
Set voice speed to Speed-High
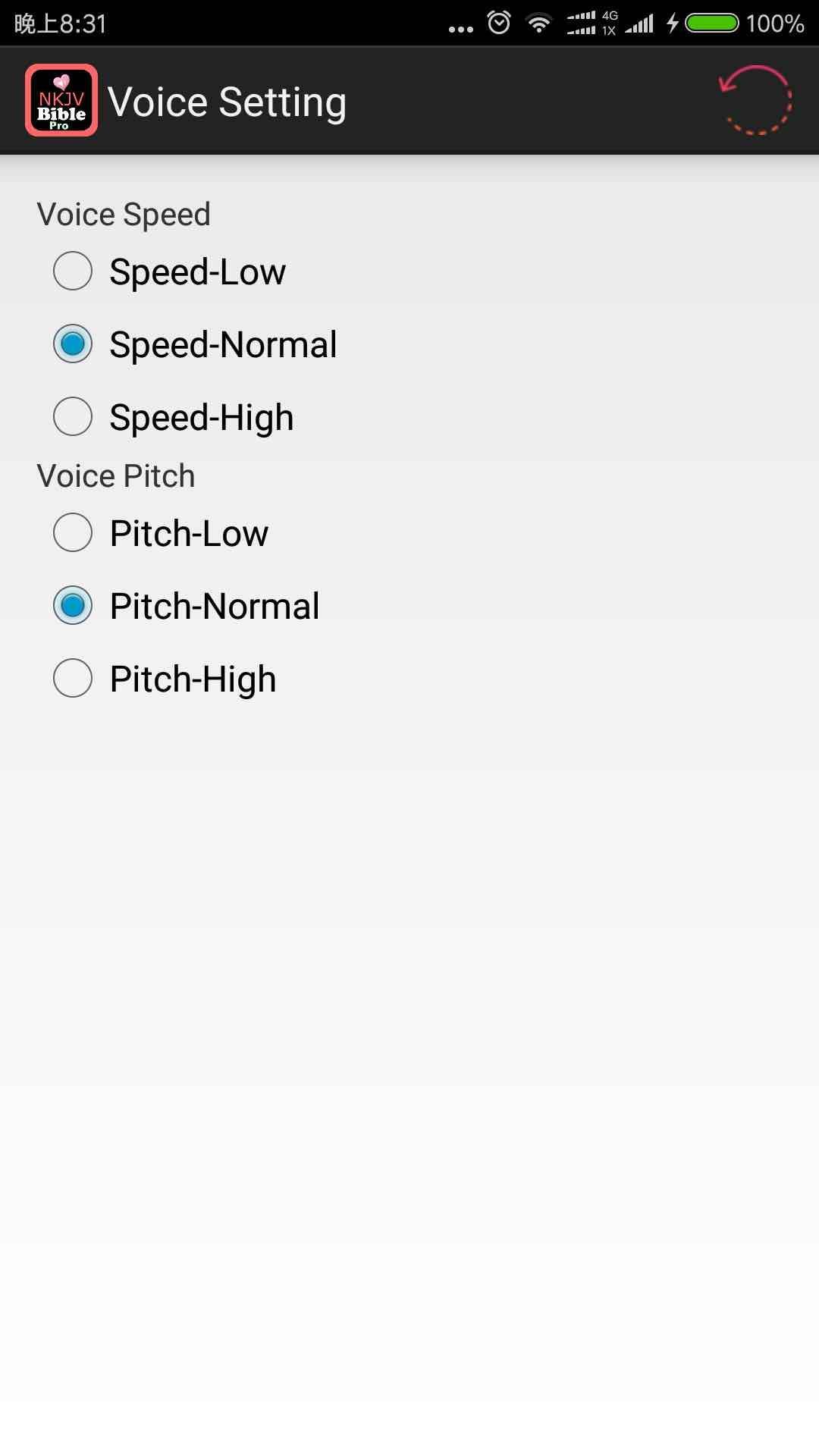pos(173,417)
